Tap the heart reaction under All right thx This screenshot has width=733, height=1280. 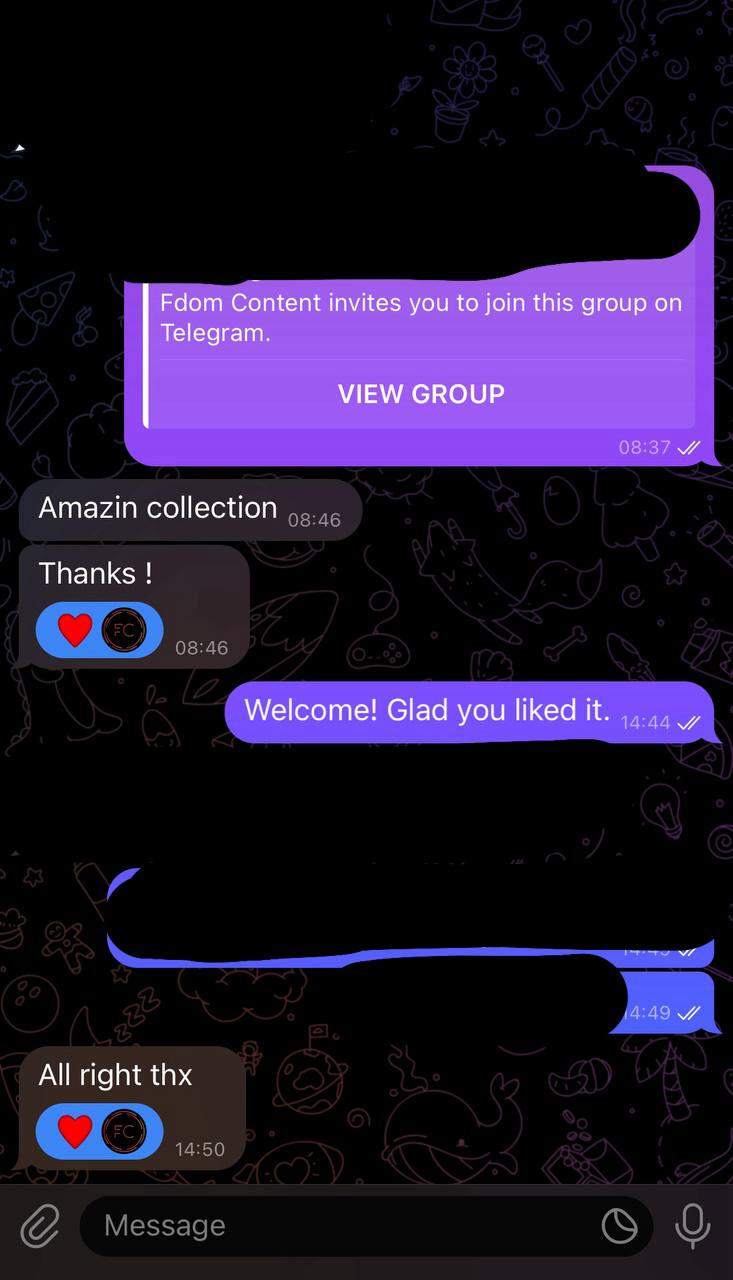tap(75, 1131)
